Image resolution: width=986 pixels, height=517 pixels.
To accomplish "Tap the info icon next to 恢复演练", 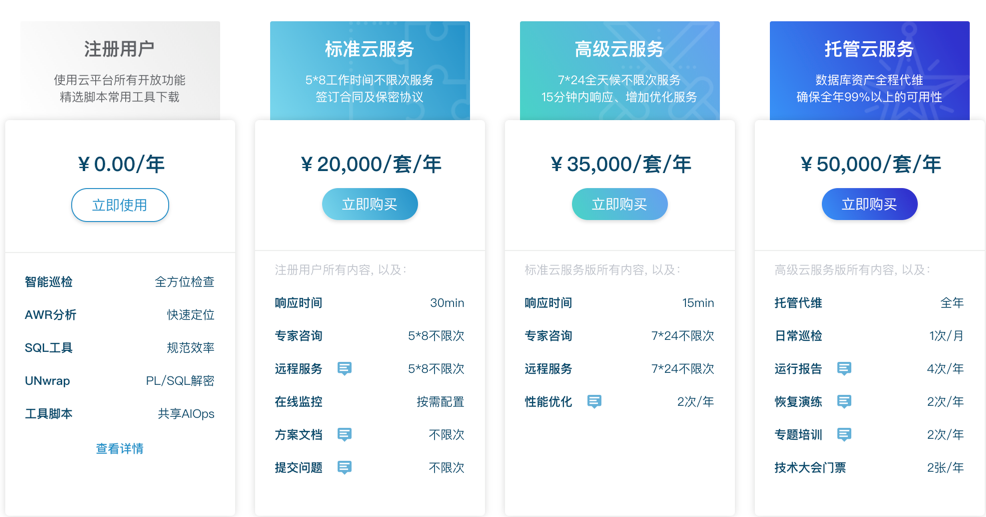I will (844, 402).
